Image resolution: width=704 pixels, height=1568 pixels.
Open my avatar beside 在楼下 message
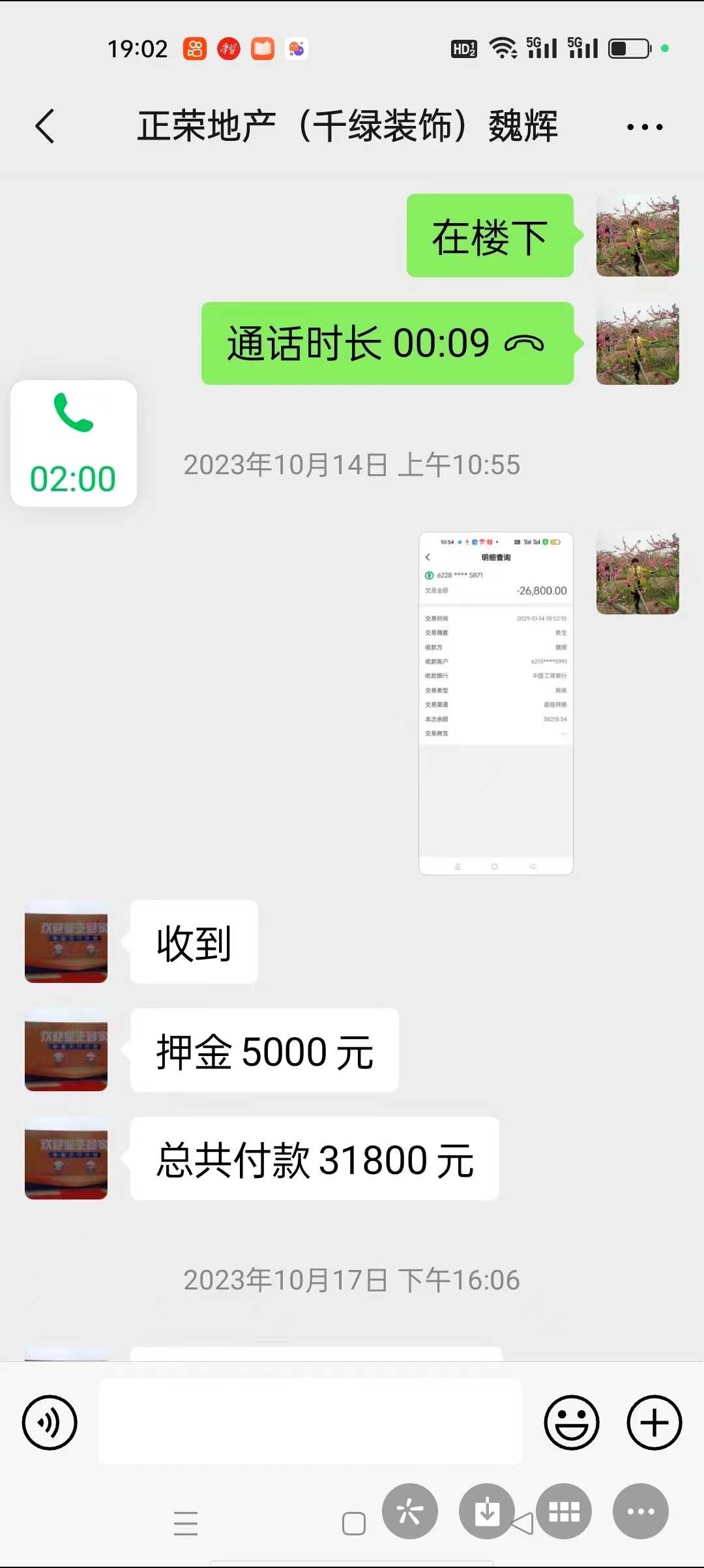(x=638, y=235)
